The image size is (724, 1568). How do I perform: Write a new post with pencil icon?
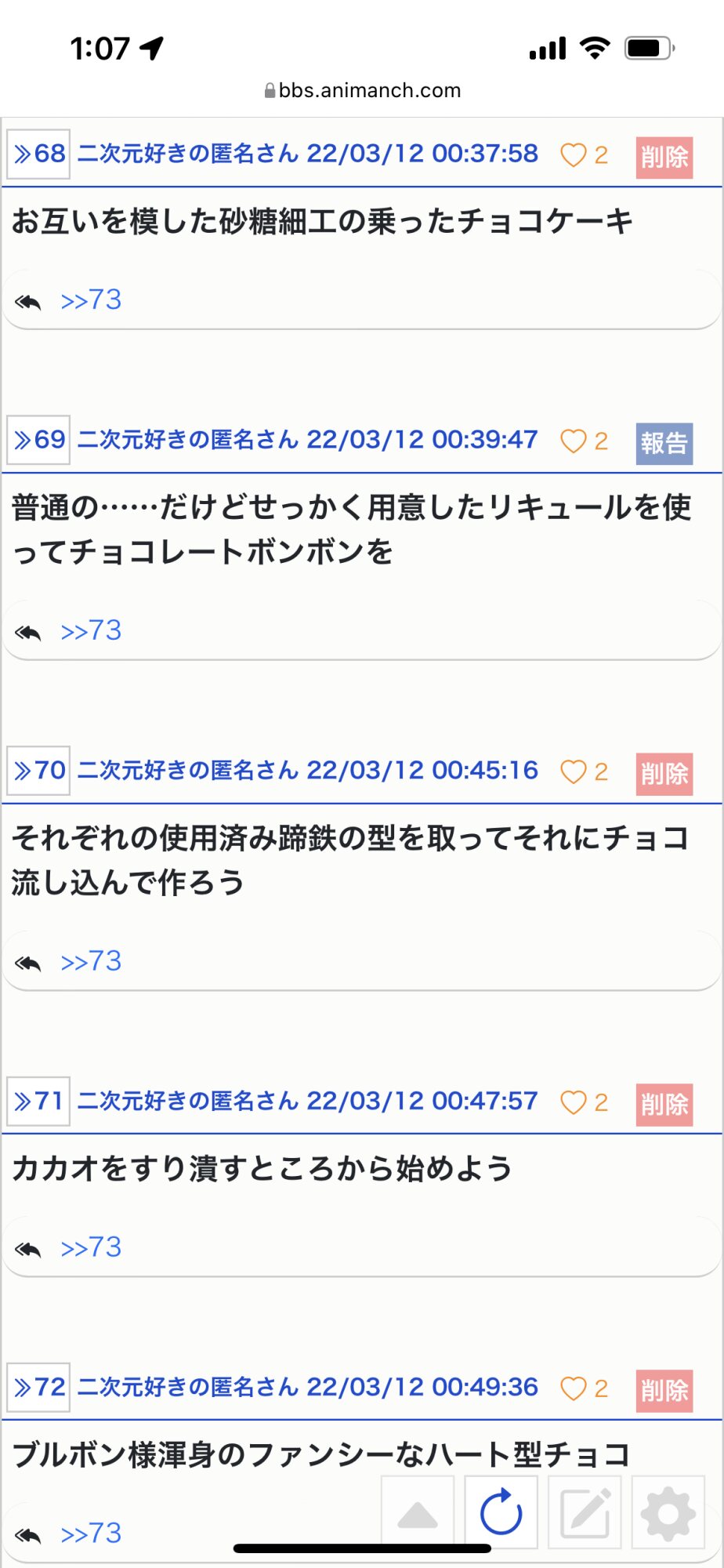click(x=585, y=1512)
